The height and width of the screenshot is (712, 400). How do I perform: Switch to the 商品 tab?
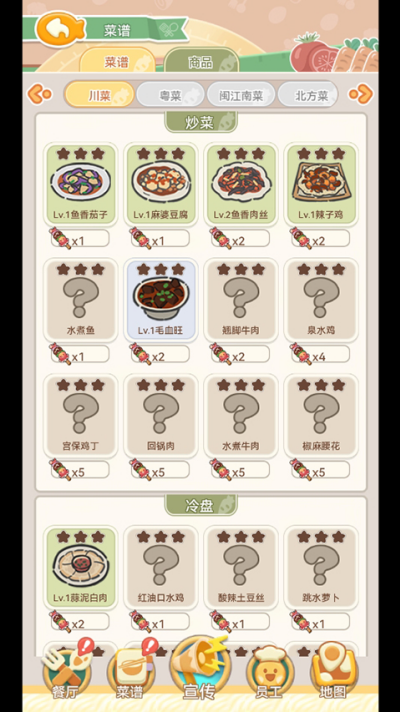[x=202, y=61]
